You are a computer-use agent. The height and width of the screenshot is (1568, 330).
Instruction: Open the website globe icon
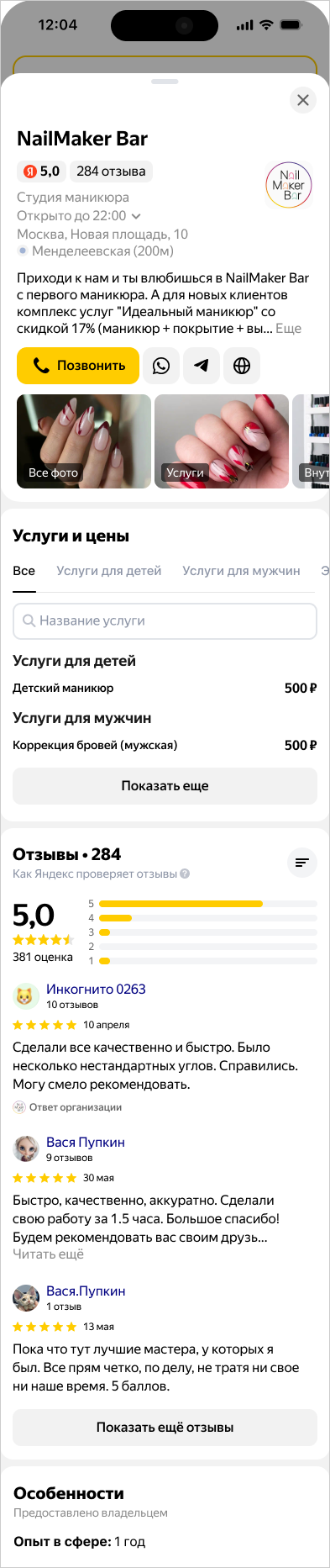(x=242, y=366)
